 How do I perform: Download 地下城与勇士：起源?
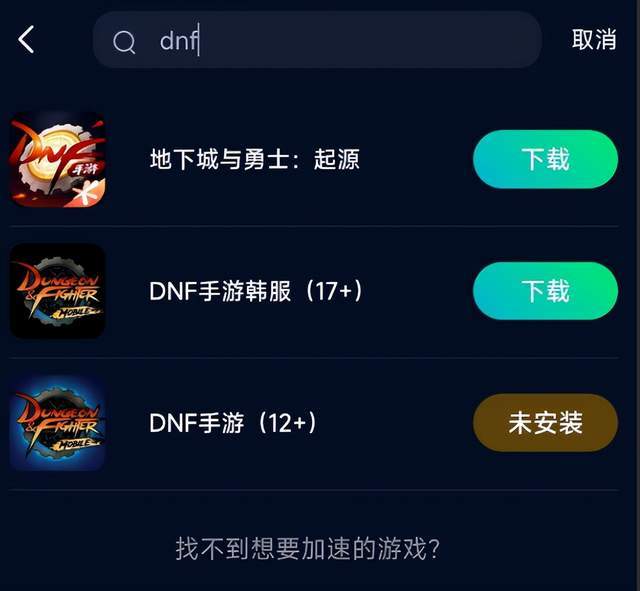click(545, 159)
